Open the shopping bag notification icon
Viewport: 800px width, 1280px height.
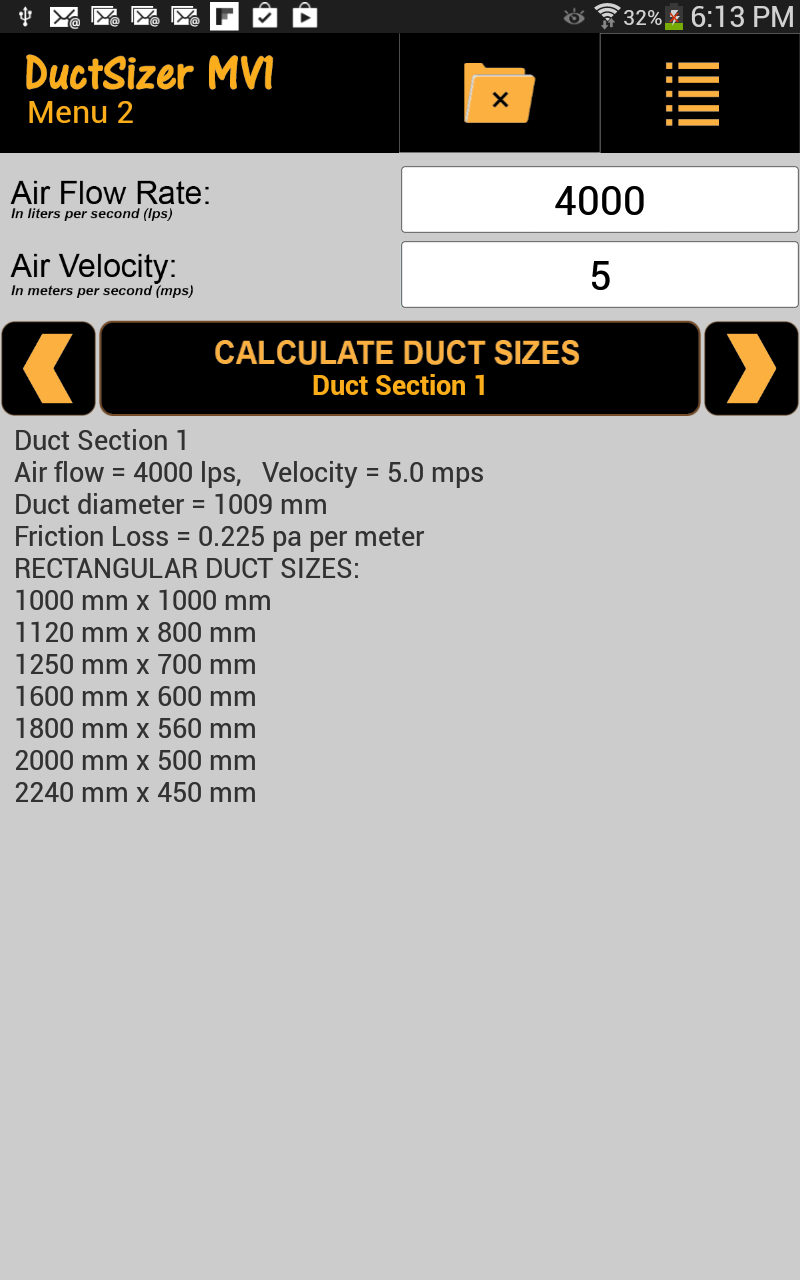pos(303,16)
